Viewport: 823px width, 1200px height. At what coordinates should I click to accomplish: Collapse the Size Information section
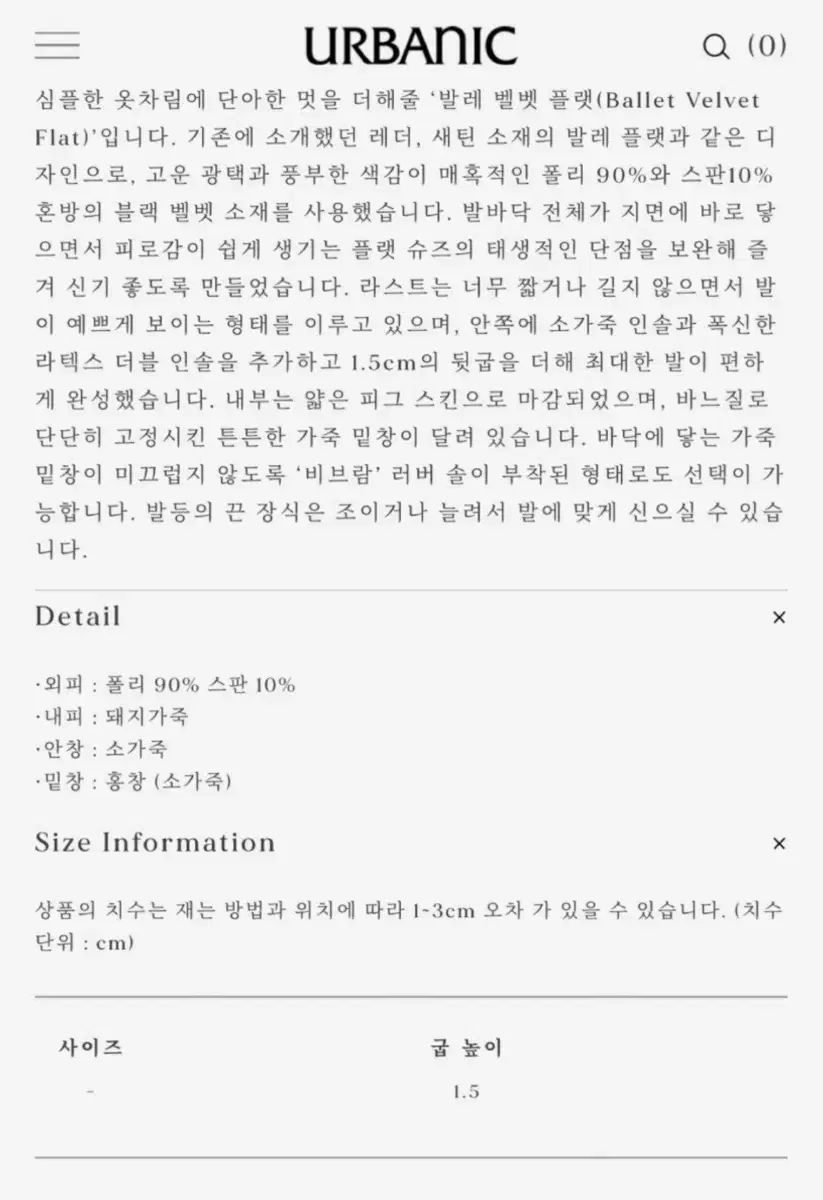[x=779, y=843]
